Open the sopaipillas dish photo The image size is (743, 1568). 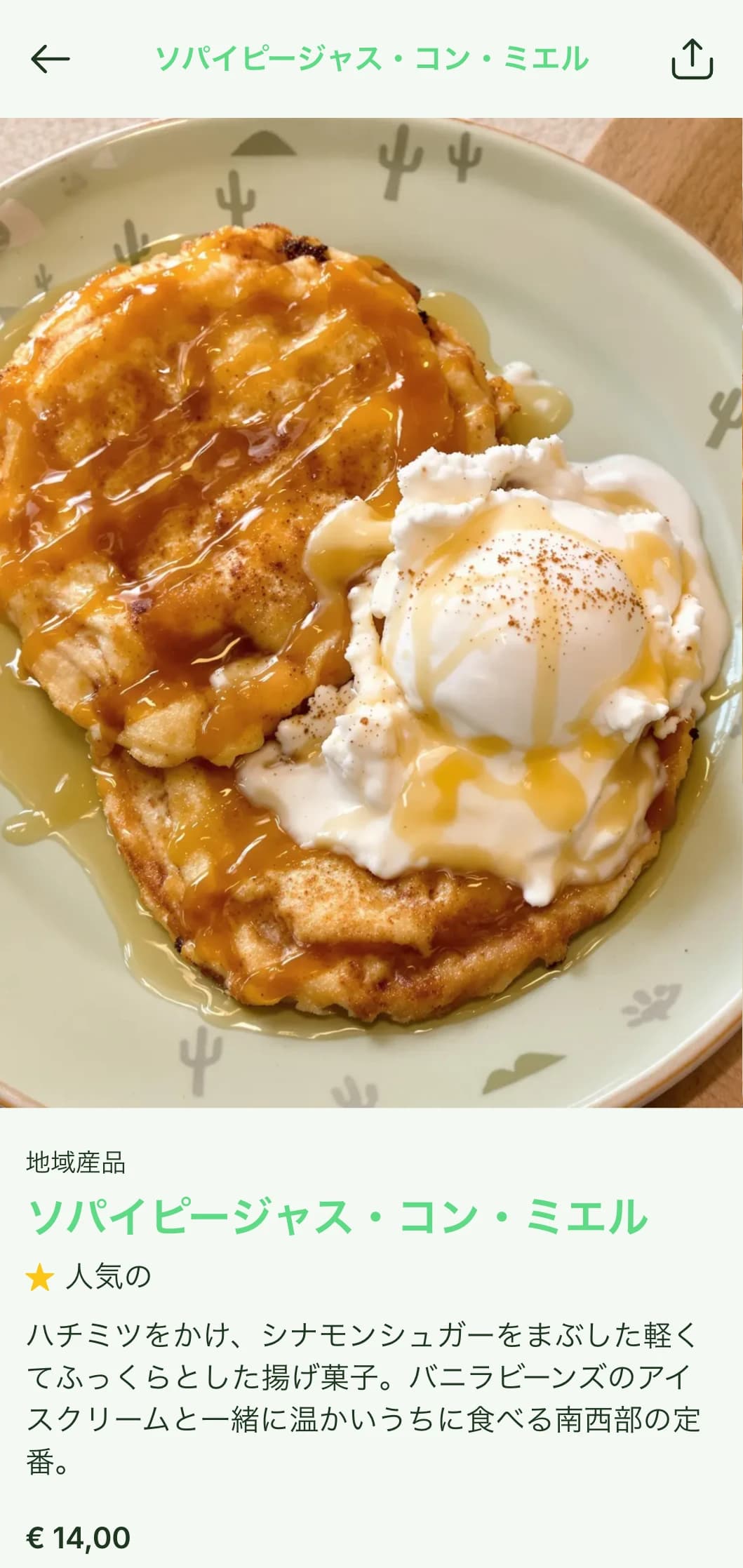[x=371, y=612]
